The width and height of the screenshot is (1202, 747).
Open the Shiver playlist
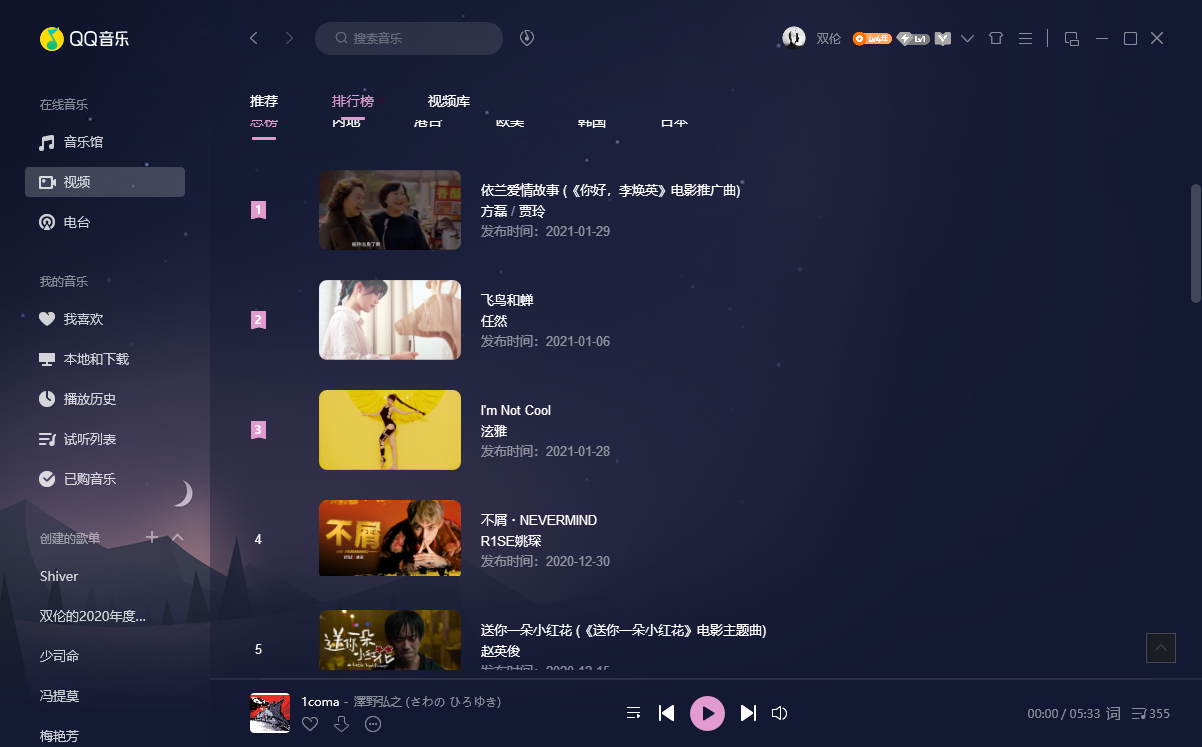[59, 576]
